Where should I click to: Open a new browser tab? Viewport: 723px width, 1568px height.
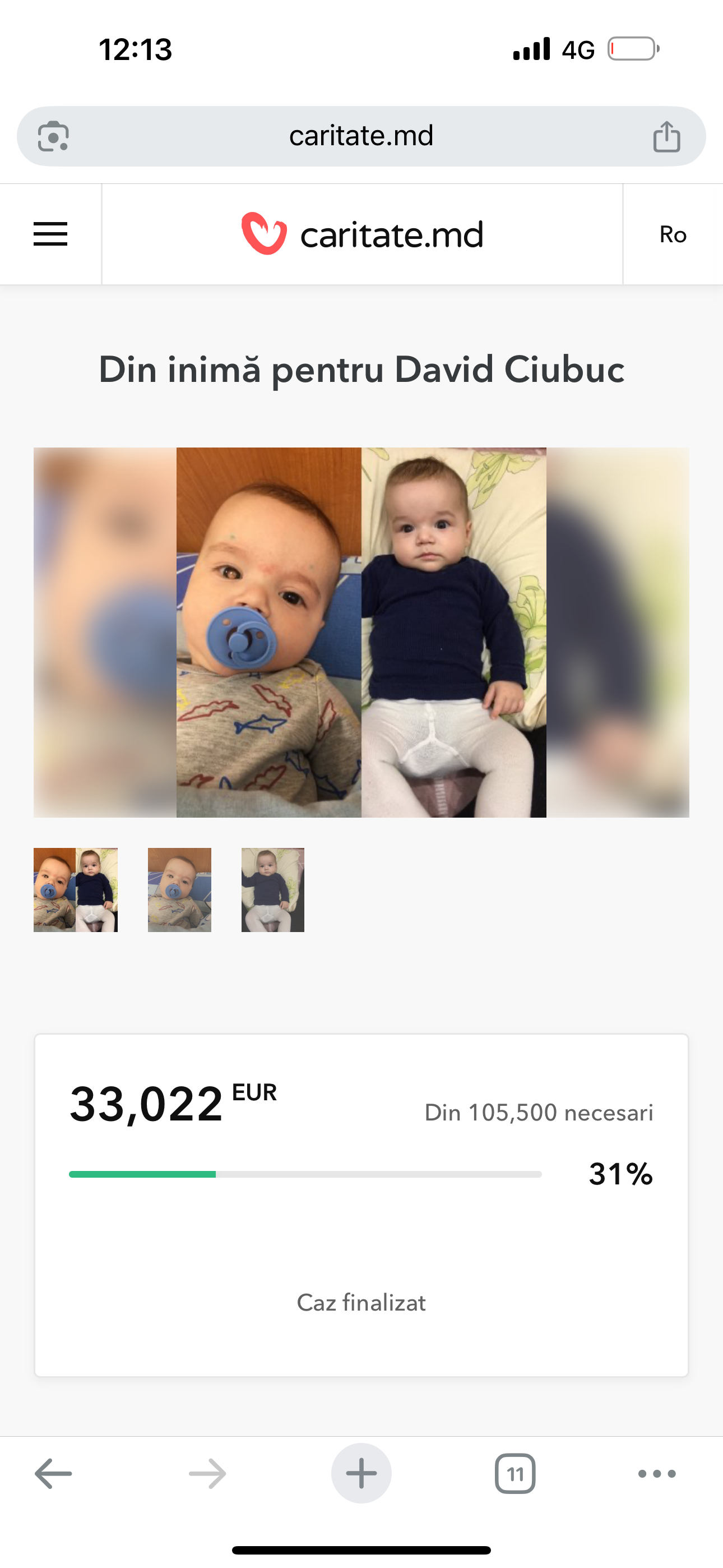[x=361, y=1474]
